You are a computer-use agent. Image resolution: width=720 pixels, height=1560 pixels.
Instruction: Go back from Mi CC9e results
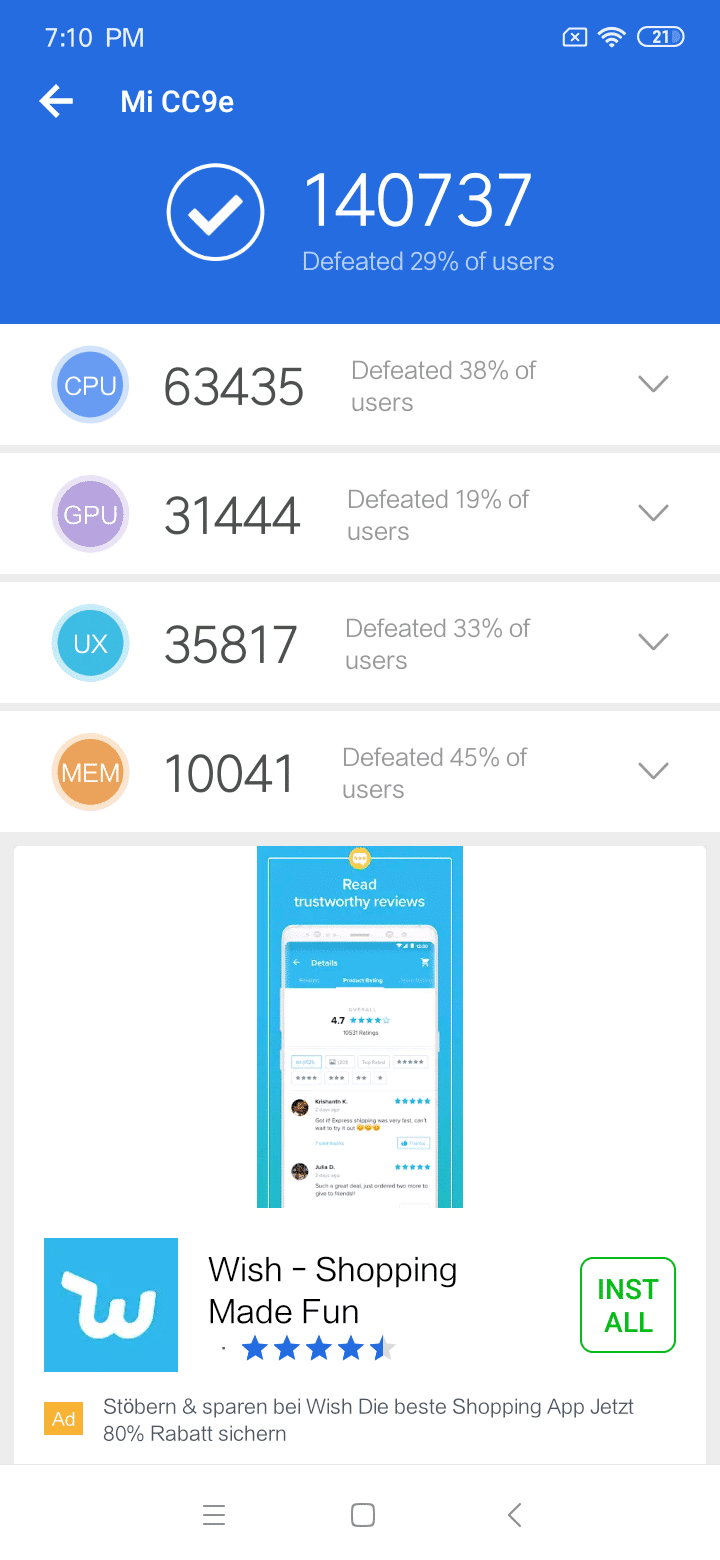56,101
